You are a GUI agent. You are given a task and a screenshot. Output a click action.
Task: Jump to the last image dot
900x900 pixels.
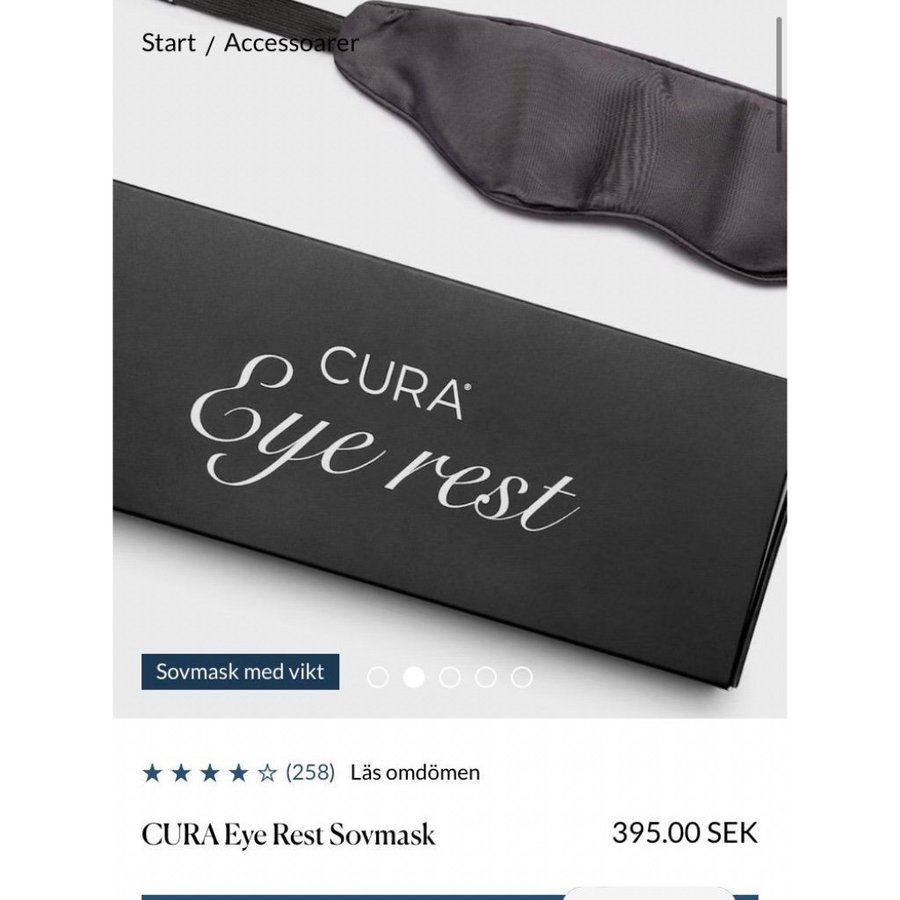pos(522,677)
